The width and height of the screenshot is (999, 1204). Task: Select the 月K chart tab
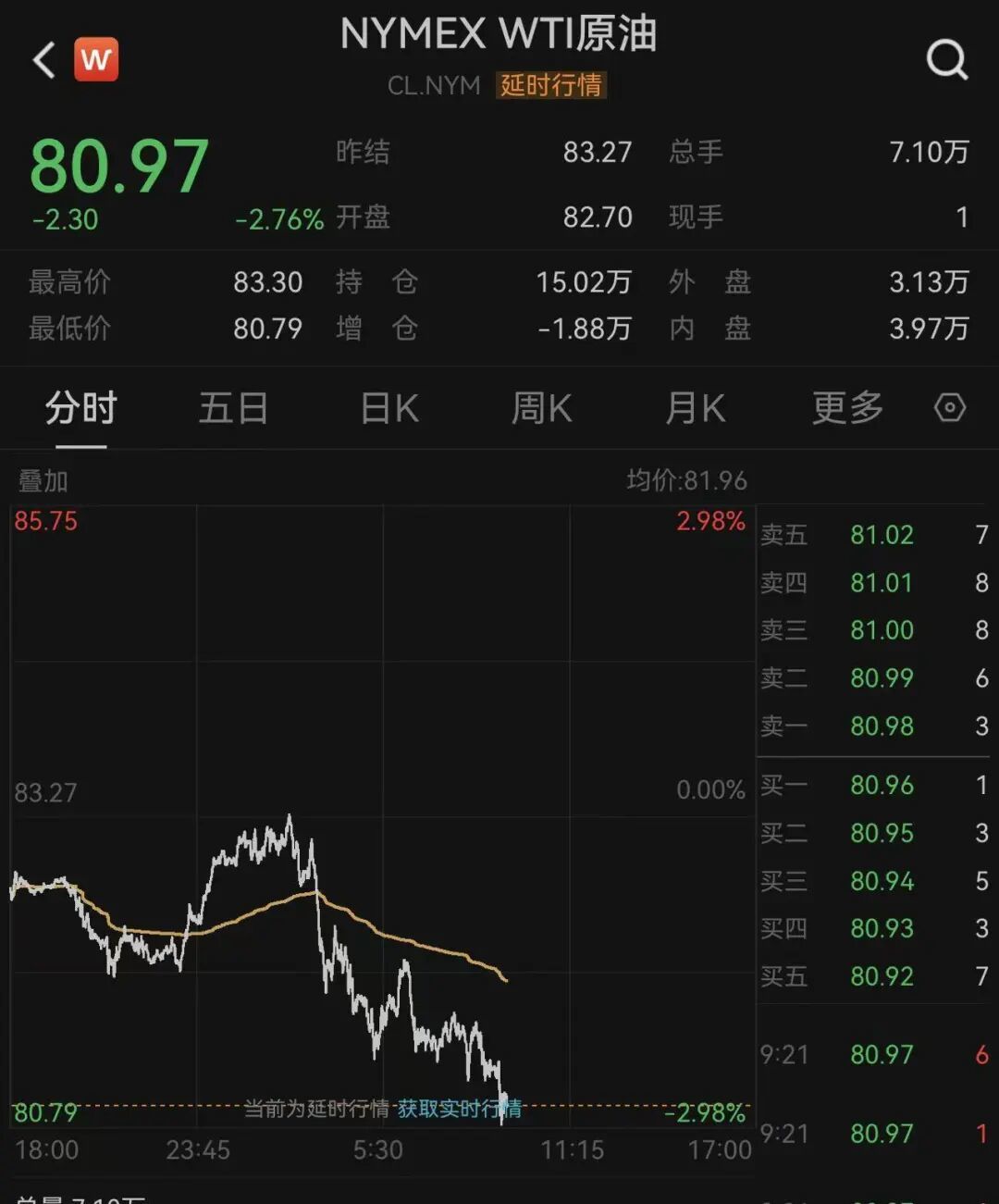pyautogui.click(x=696, y=408)
